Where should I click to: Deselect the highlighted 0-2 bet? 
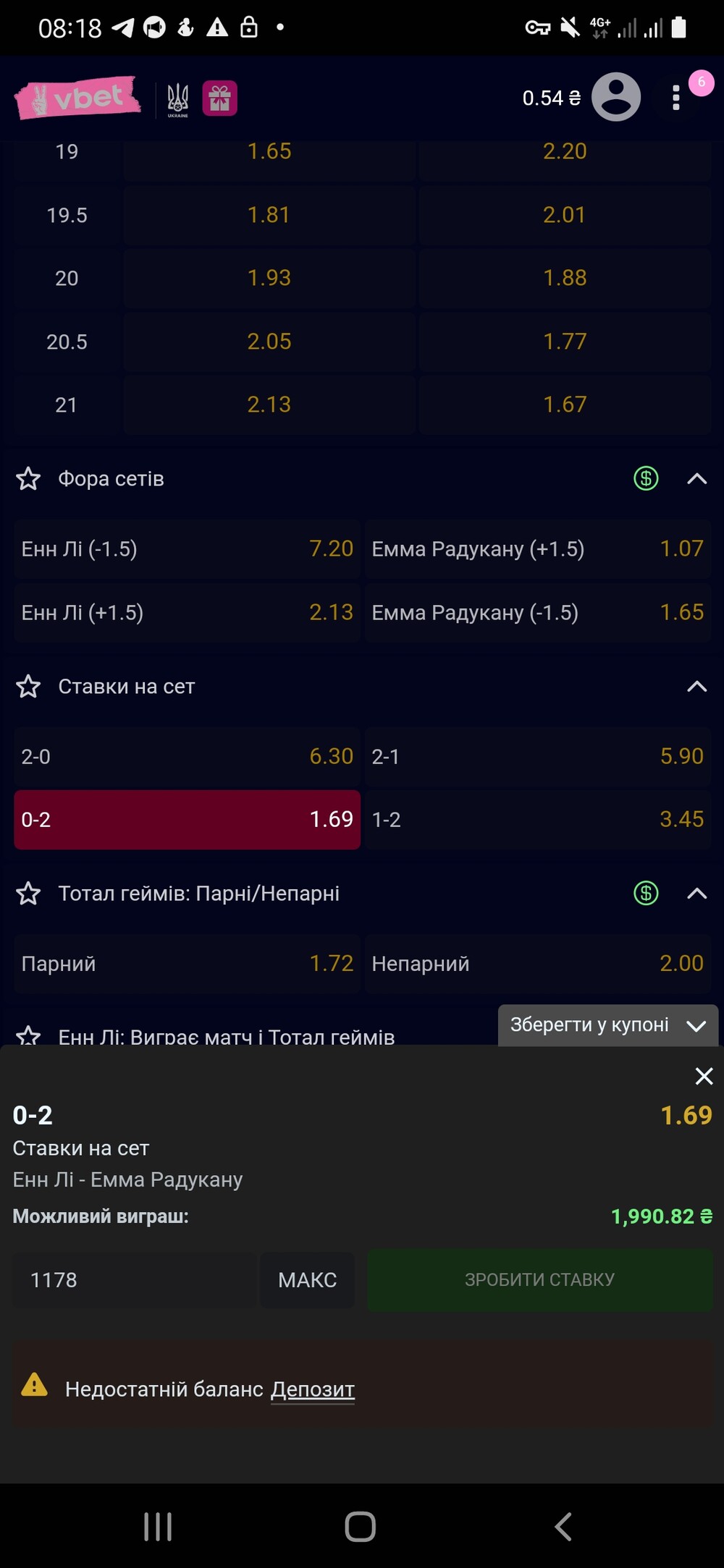[x=188, y=819]
